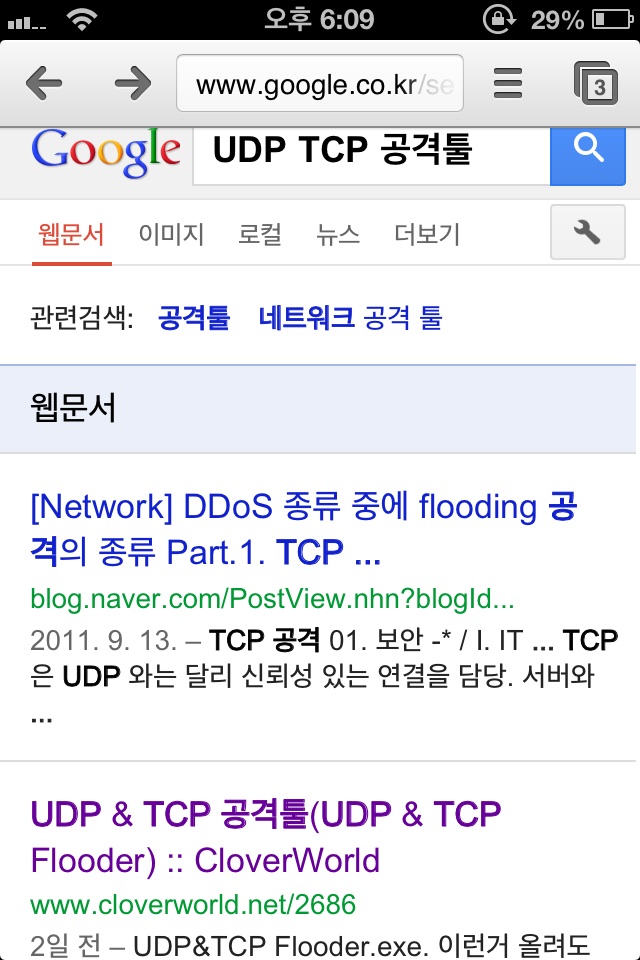Open the tab switcher showing 3 tabs
The image size is (640, 960).
(596, 83)
